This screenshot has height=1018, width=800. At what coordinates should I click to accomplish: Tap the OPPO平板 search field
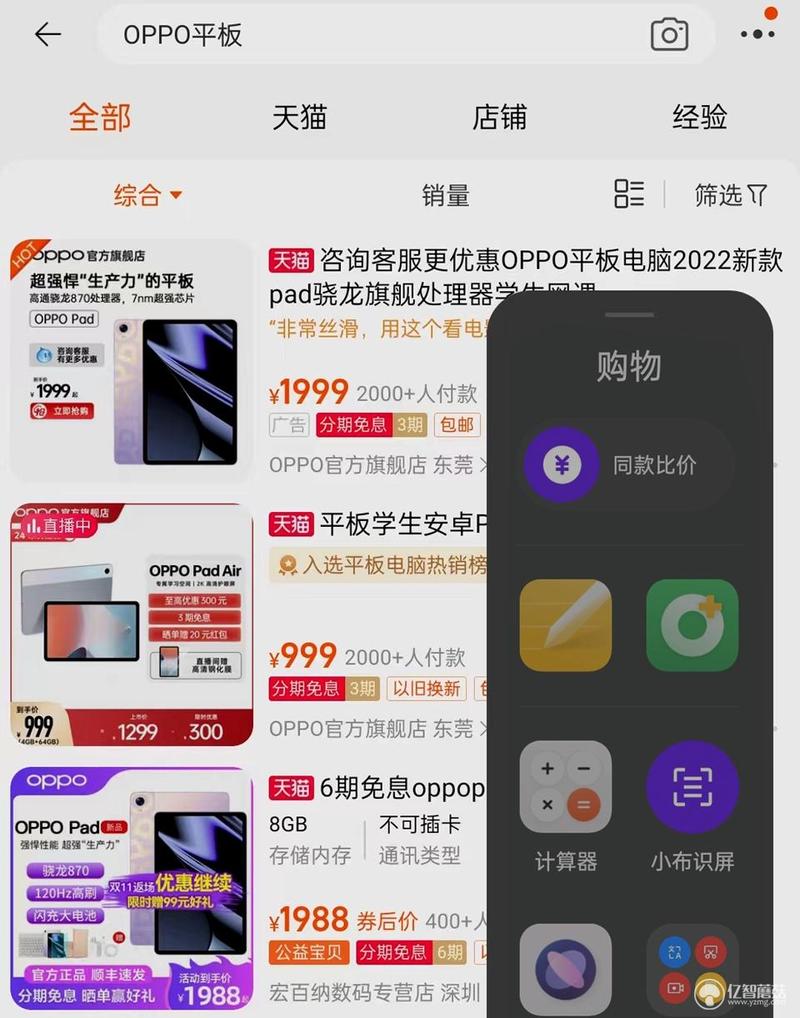(380, 35)
